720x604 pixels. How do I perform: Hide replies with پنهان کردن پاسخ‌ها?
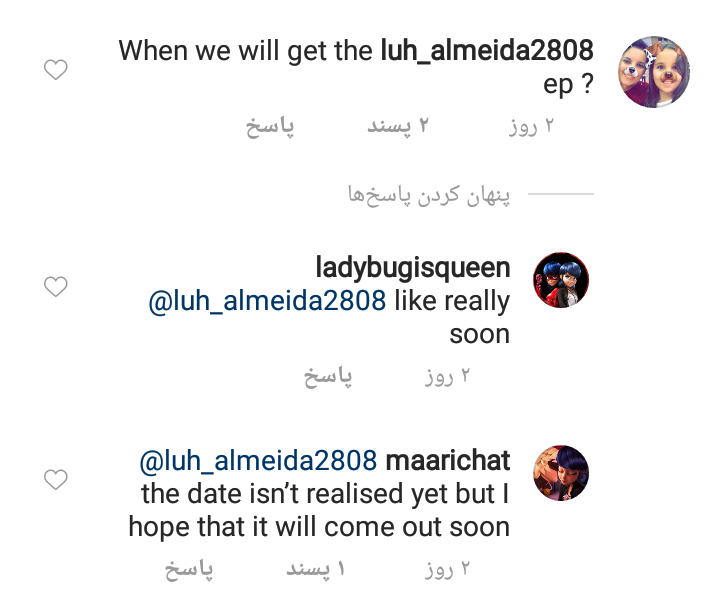[428, 193]
